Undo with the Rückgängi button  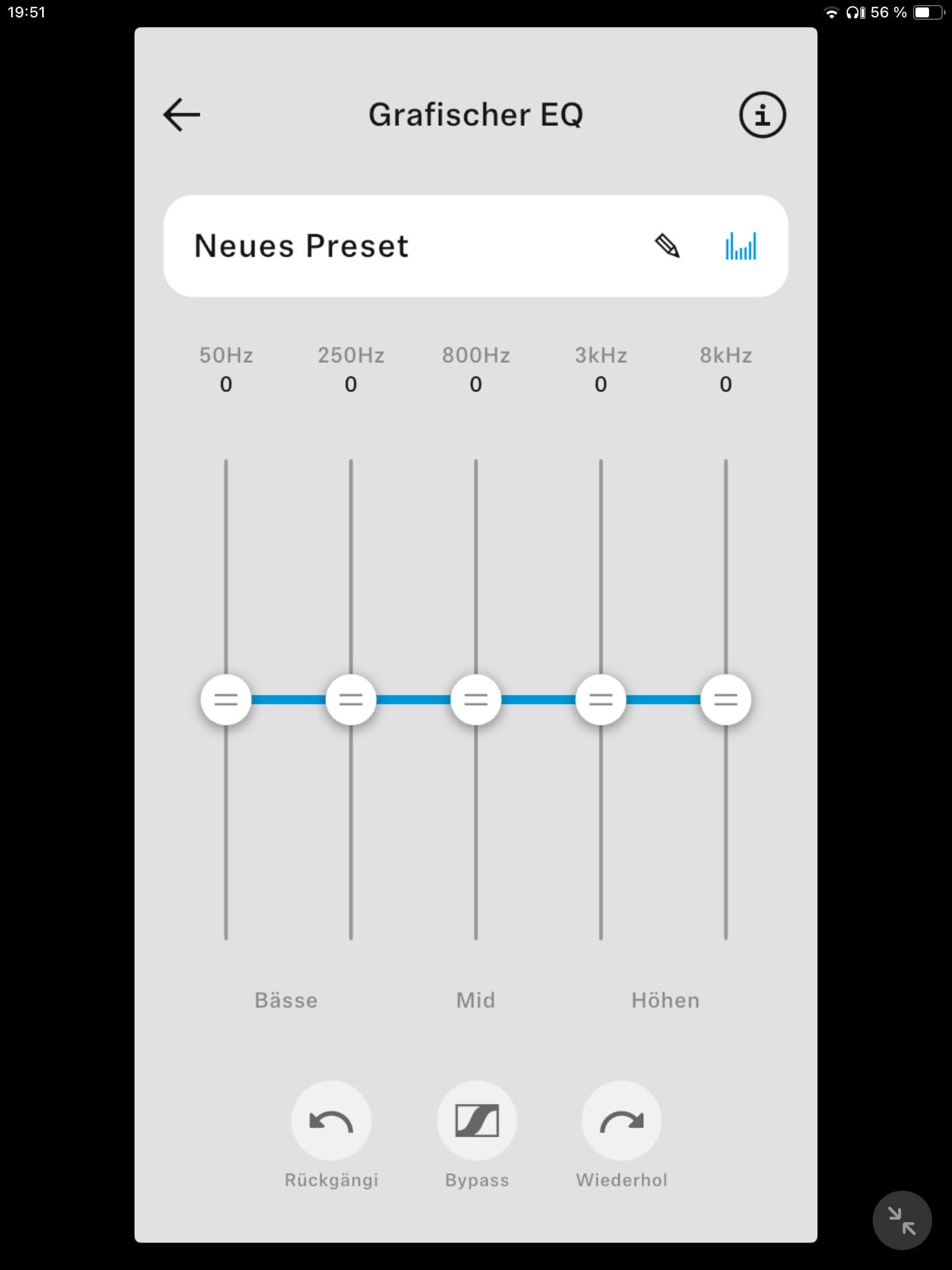click(332, 1121)
